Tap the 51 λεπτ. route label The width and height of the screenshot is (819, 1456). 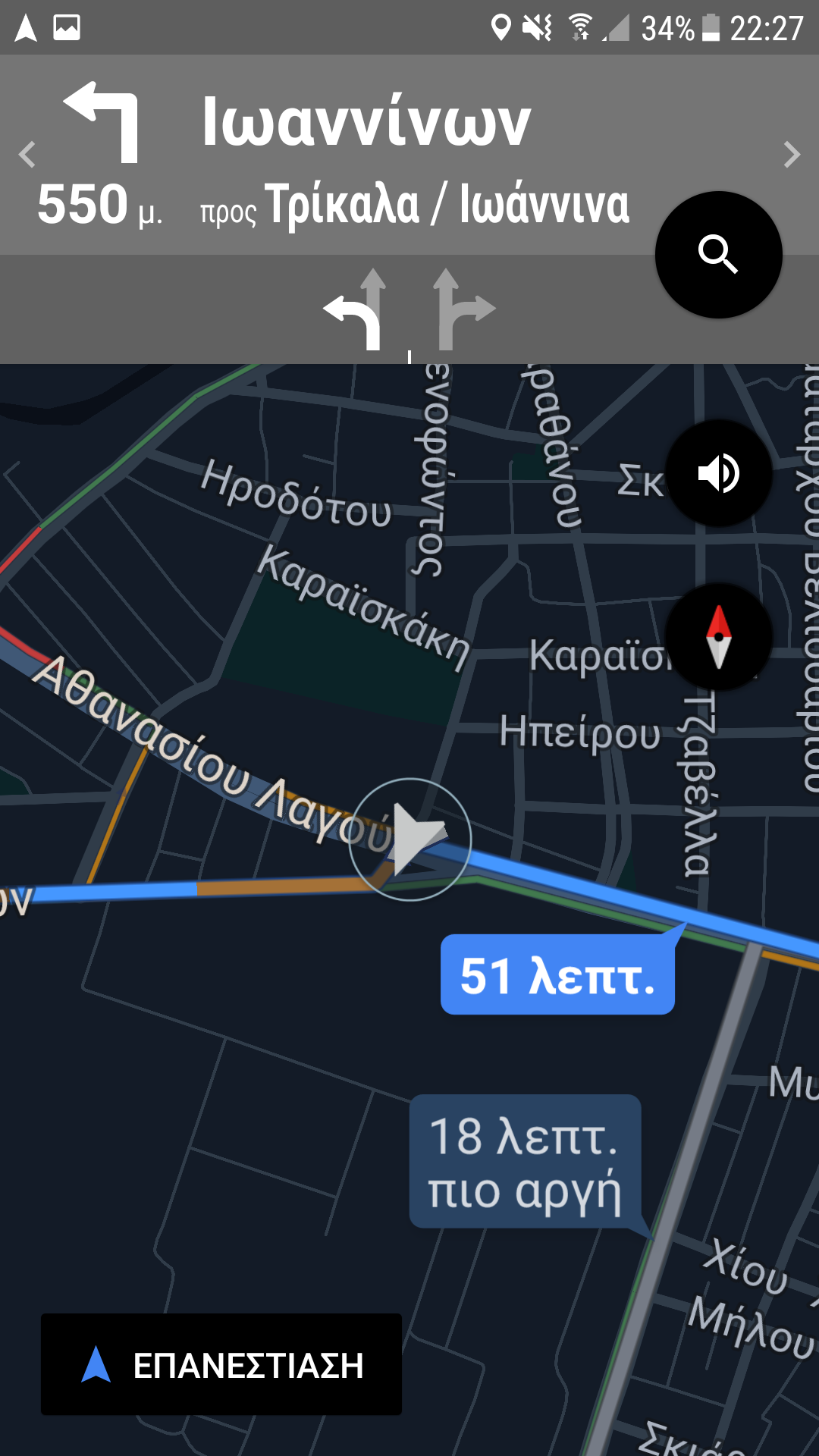557,975
